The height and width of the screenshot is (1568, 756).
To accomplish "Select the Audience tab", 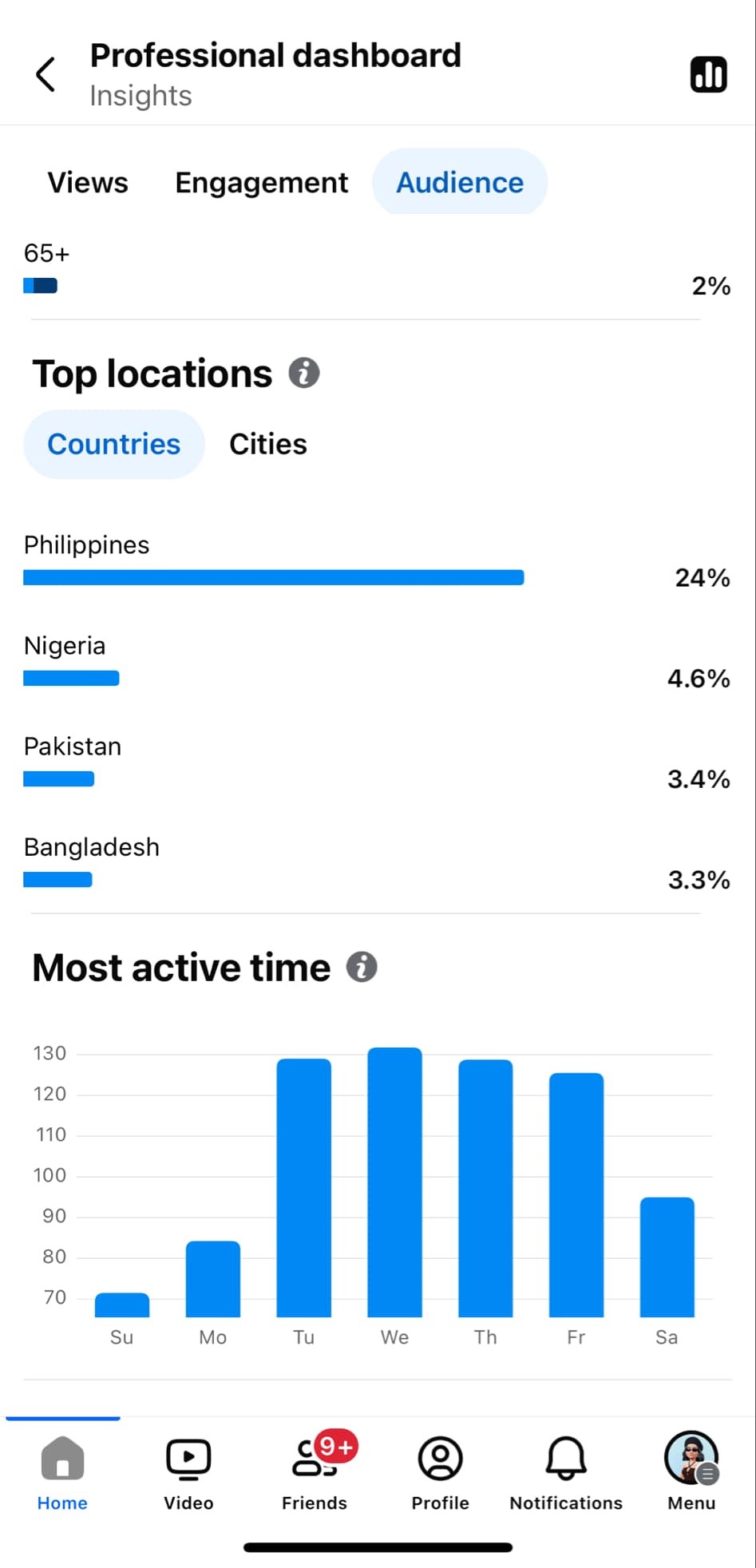I will point(460,183).
